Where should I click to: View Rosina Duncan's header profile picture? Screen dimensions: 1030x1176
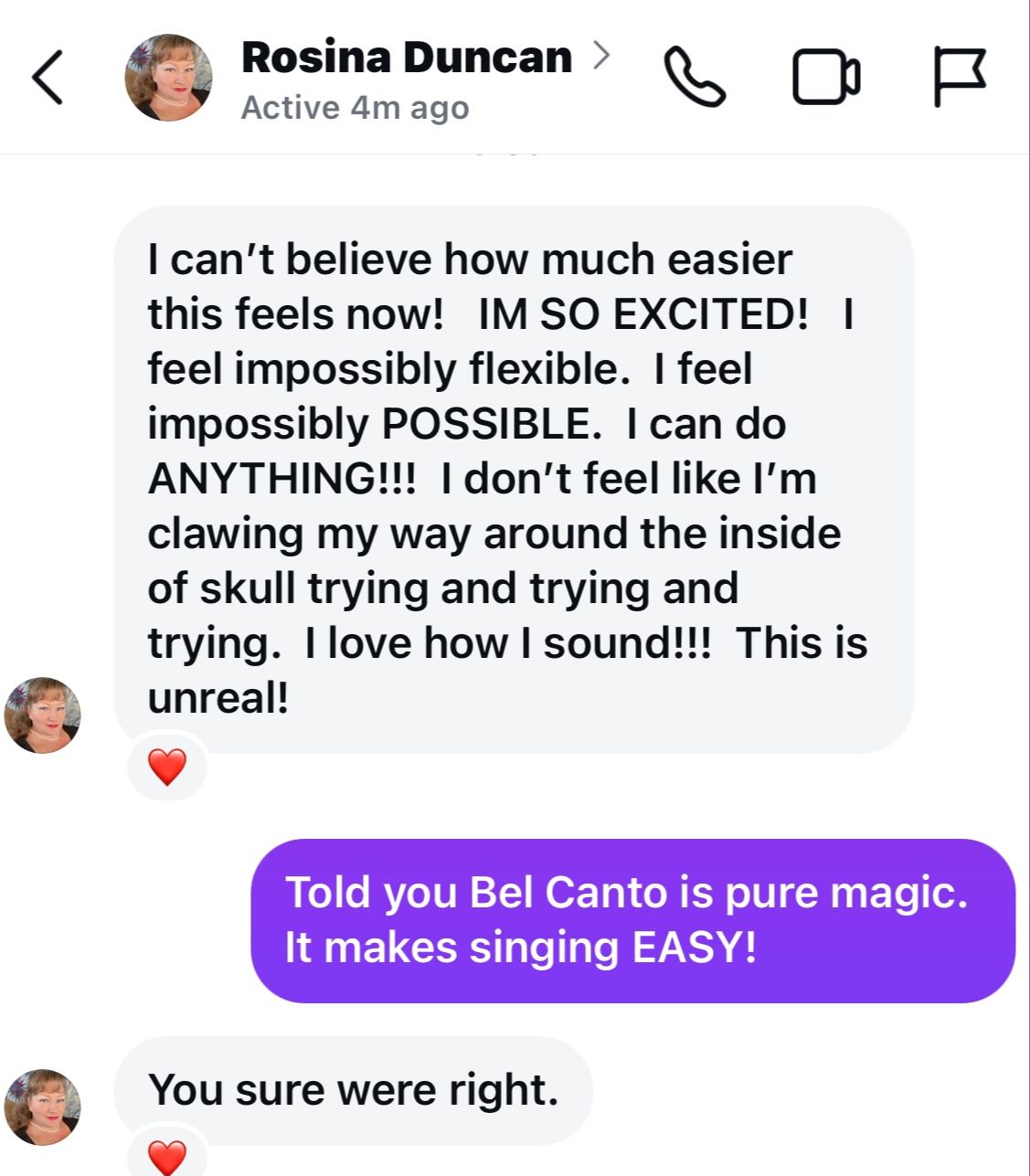[168, 79]
